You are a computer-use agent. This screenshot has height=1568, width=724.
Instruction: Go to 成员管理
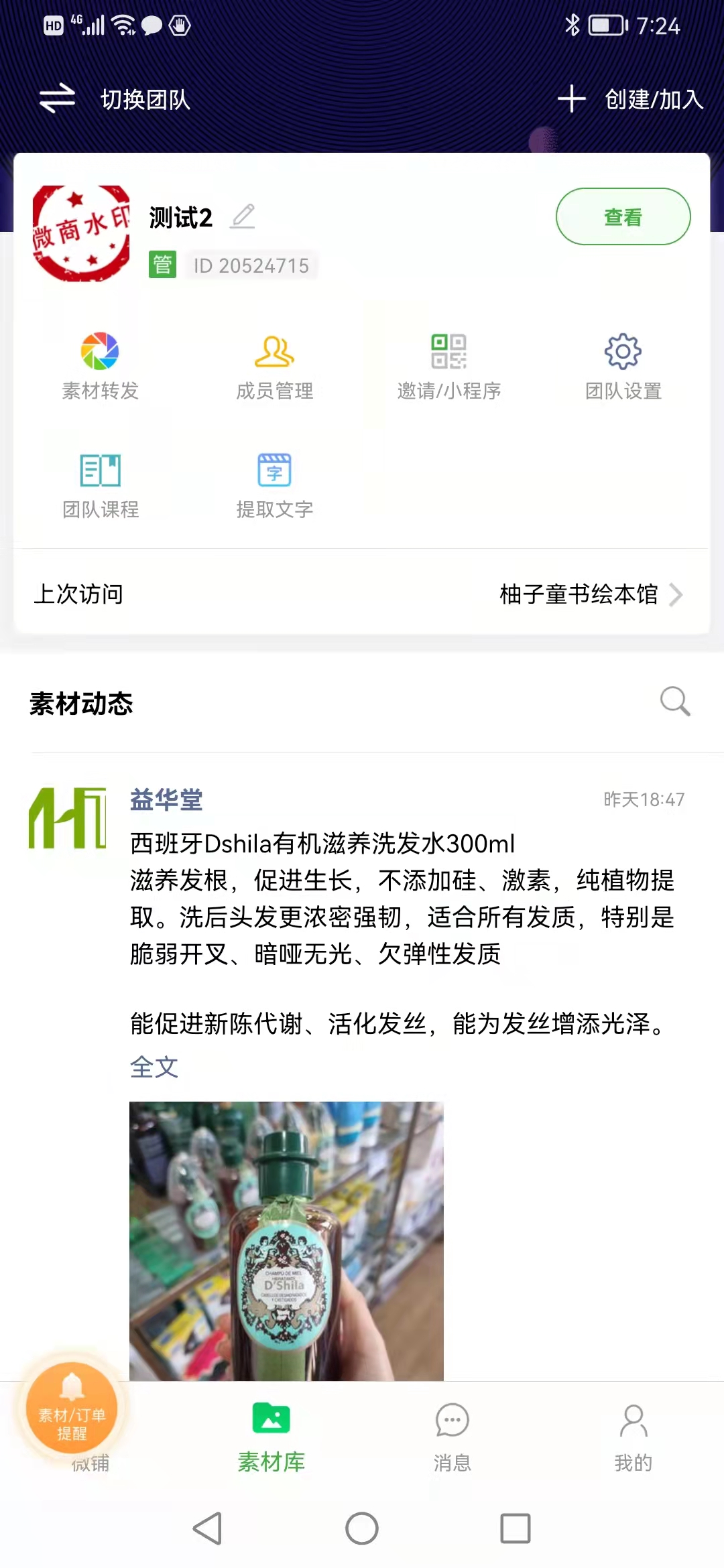coord(274,367)
